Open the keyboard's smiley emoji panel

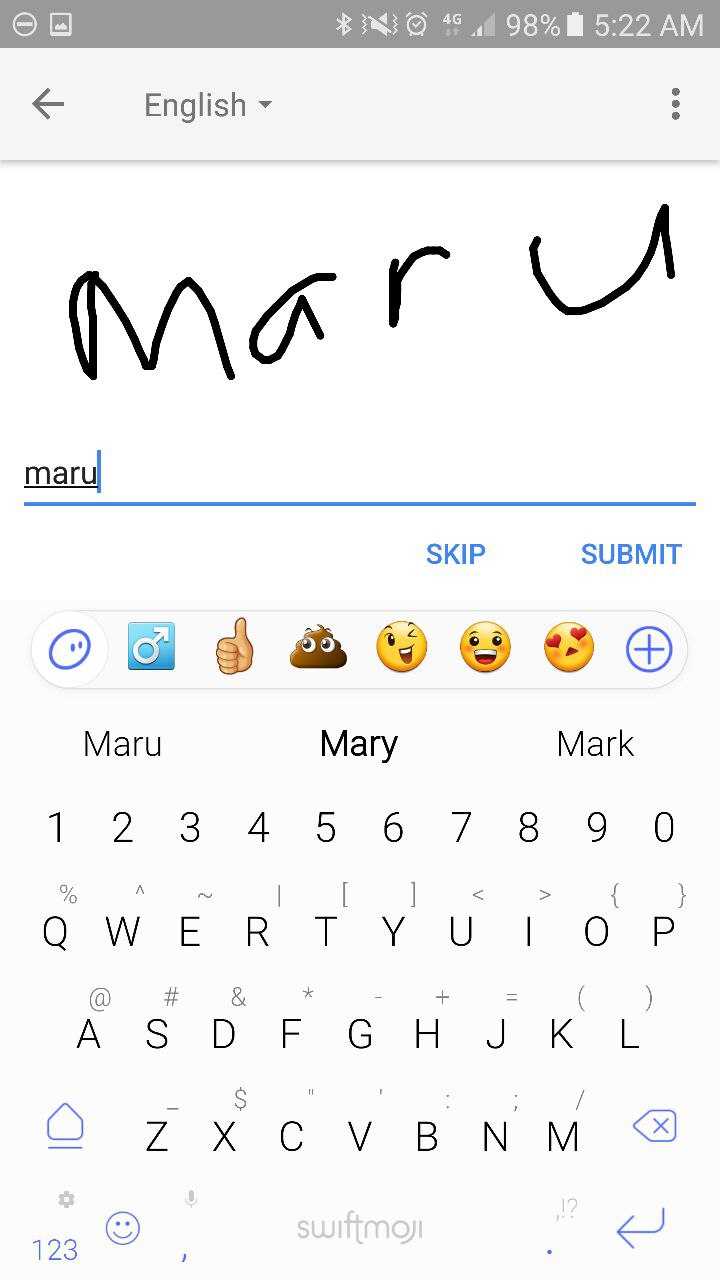click(x=123, y=1229)
